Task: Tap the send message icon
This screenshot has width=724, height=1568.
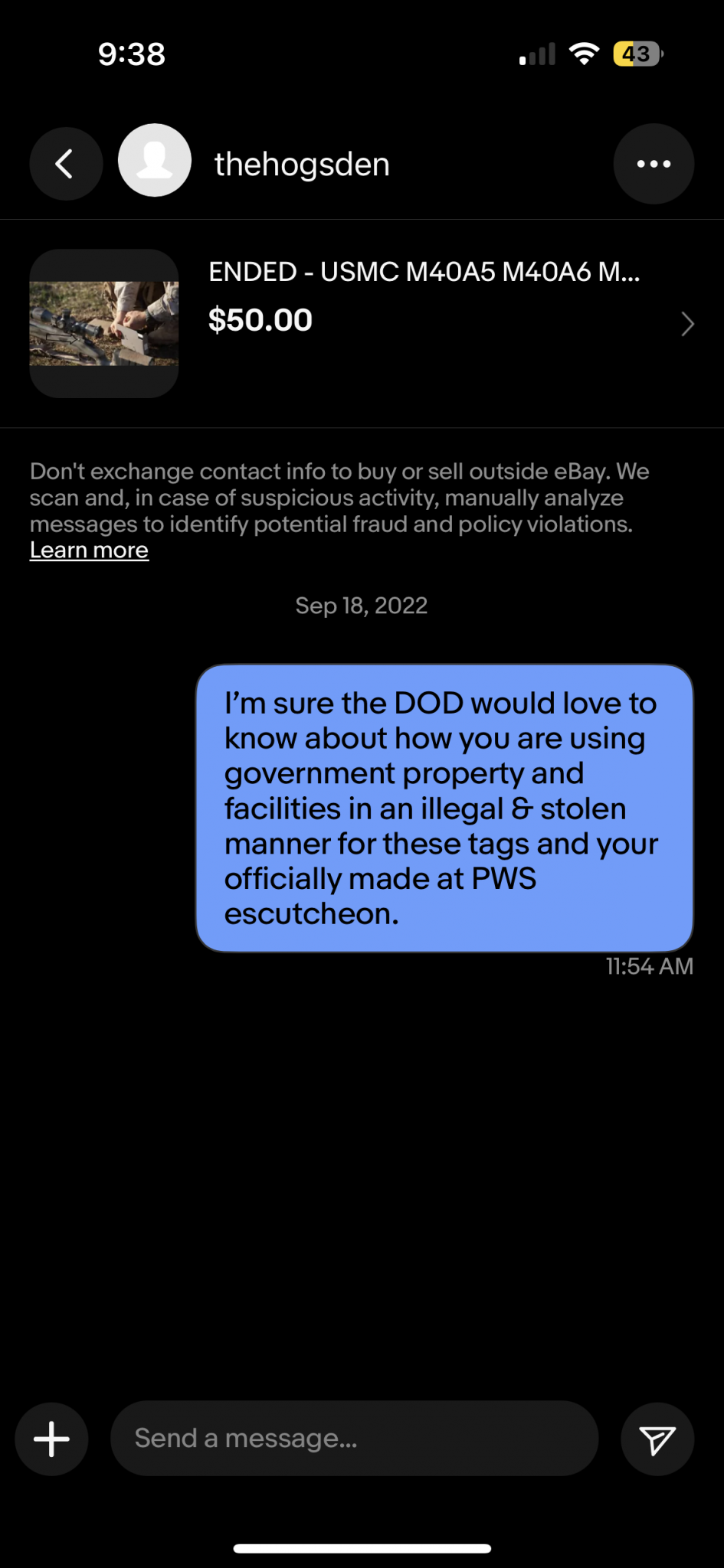Action: [657, 1439]
